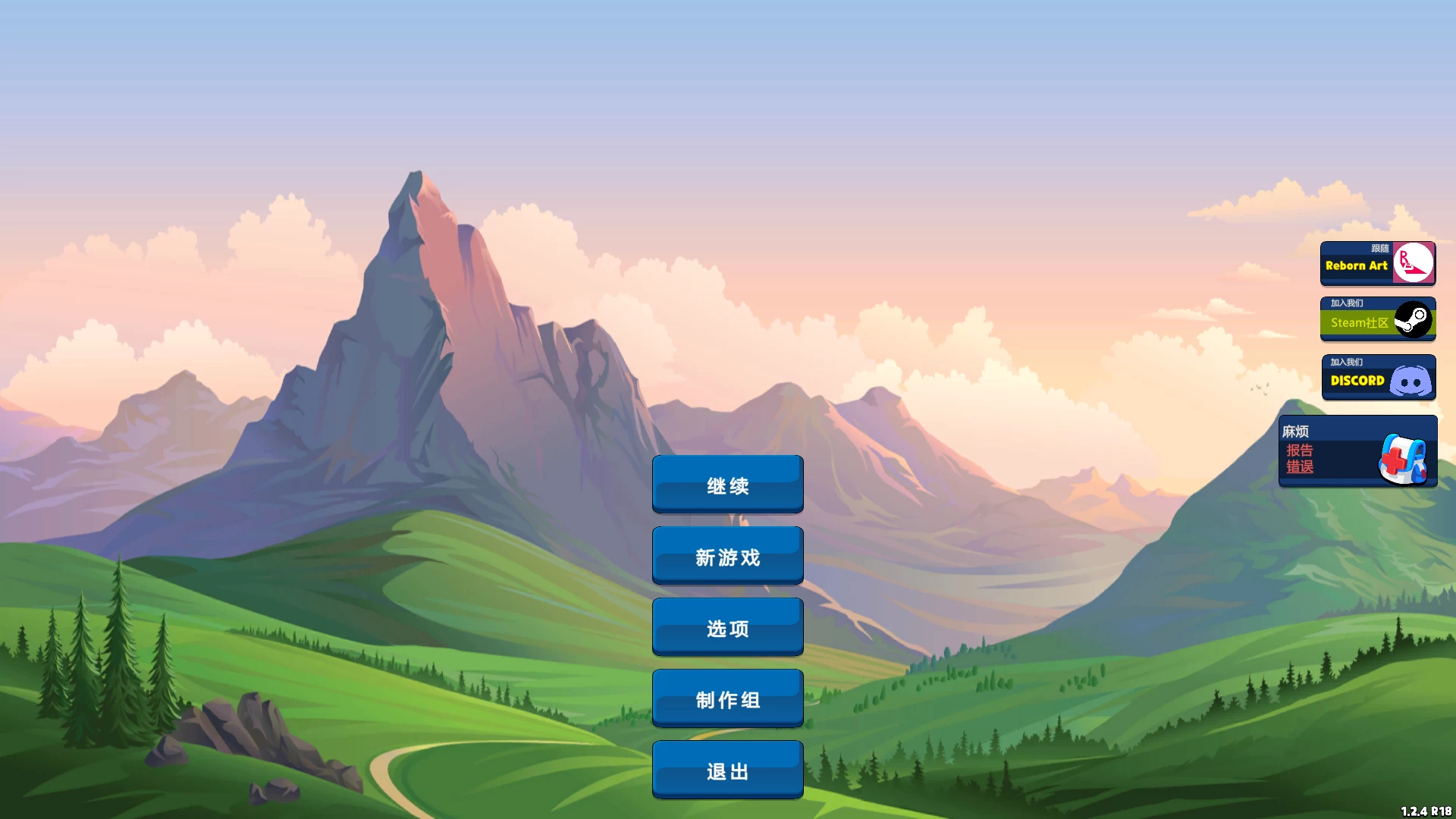The image size is (1456, 819).
Task: Open the 选项 options menu
Action: [x=727, y=626]
